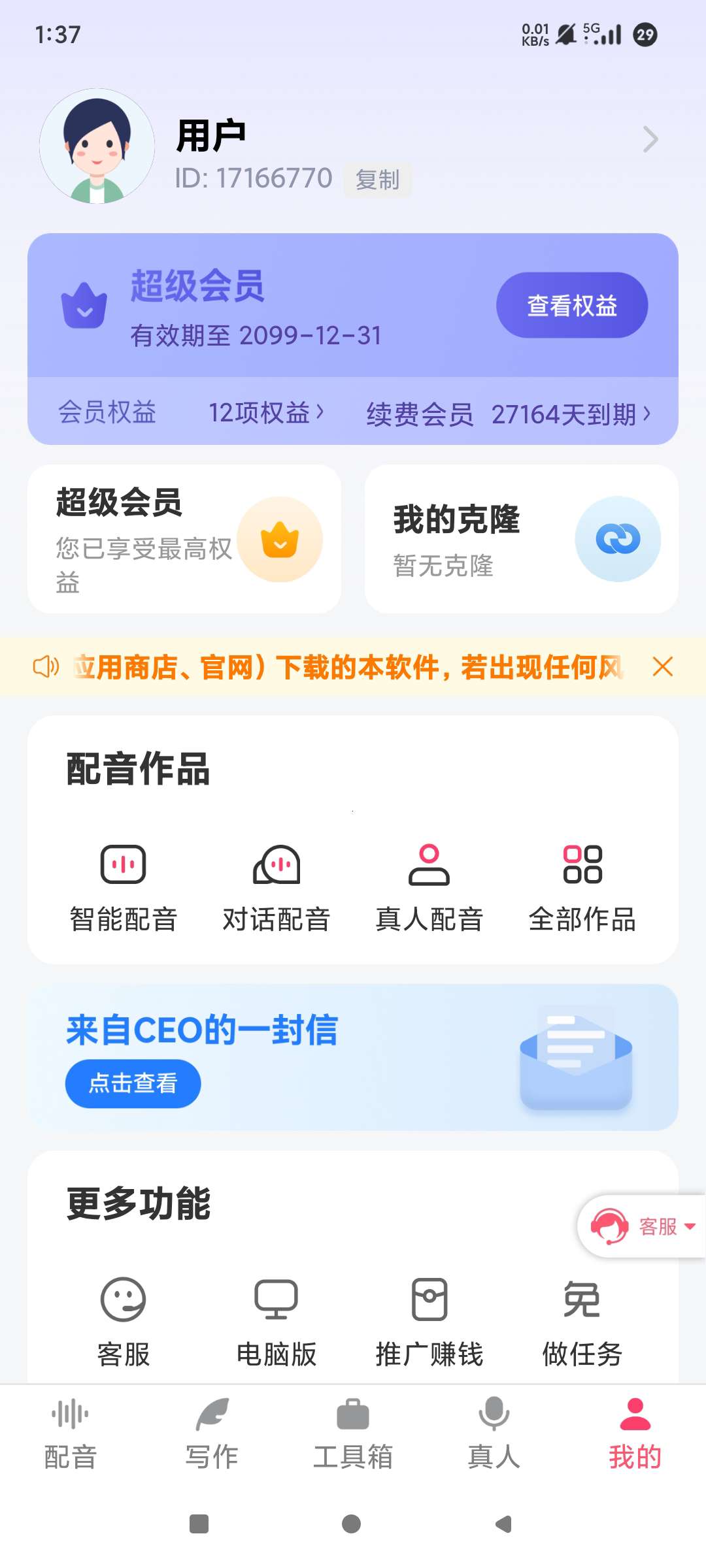The width and height of the screenshot is (706, 1568).
Task: Dismiss the orange announcement banner
Action: click(662, 666)
